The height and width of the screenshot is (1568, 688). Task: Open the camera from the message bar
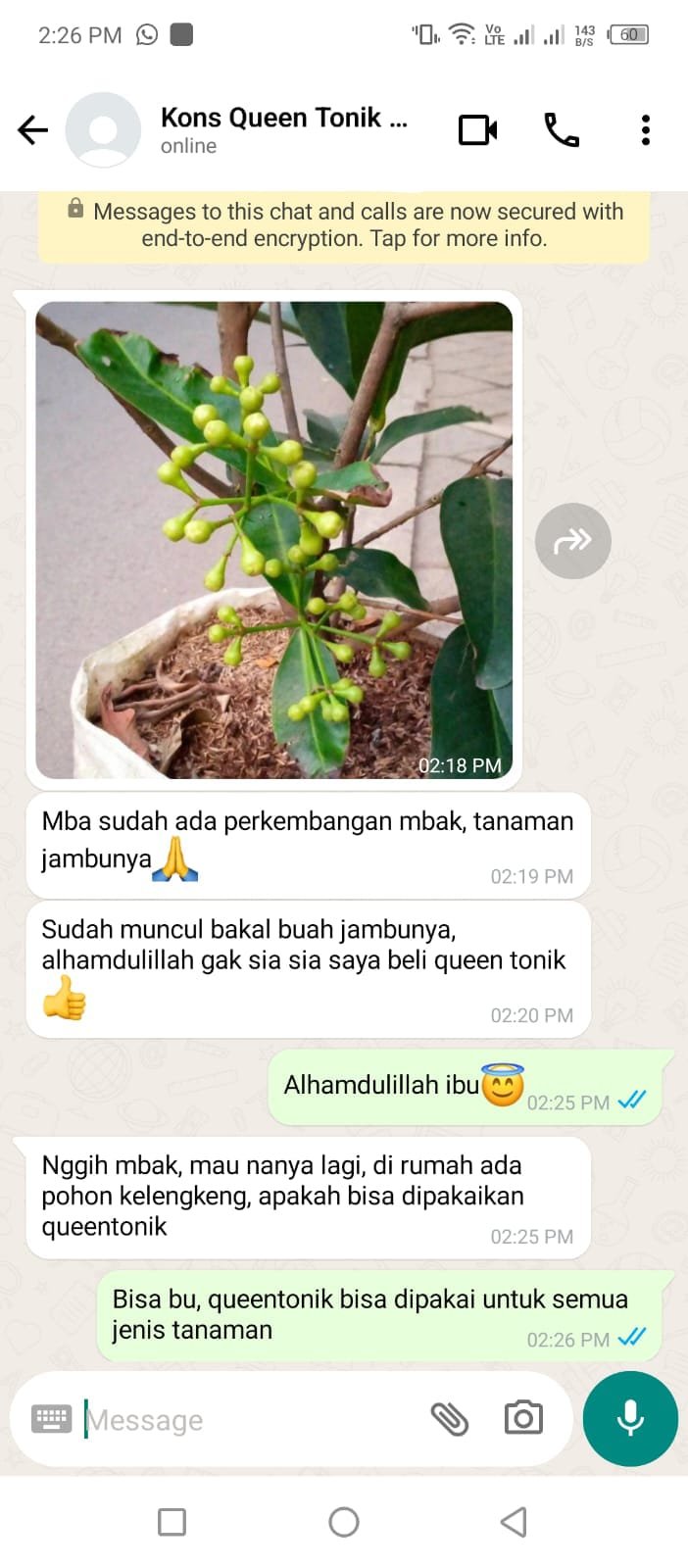[523, 1418]
